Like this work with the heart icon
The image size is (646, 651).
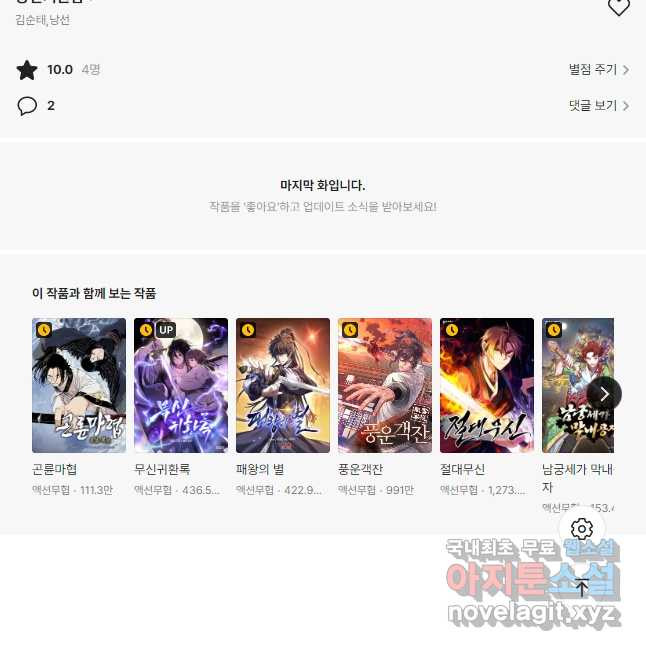point(618,8)
